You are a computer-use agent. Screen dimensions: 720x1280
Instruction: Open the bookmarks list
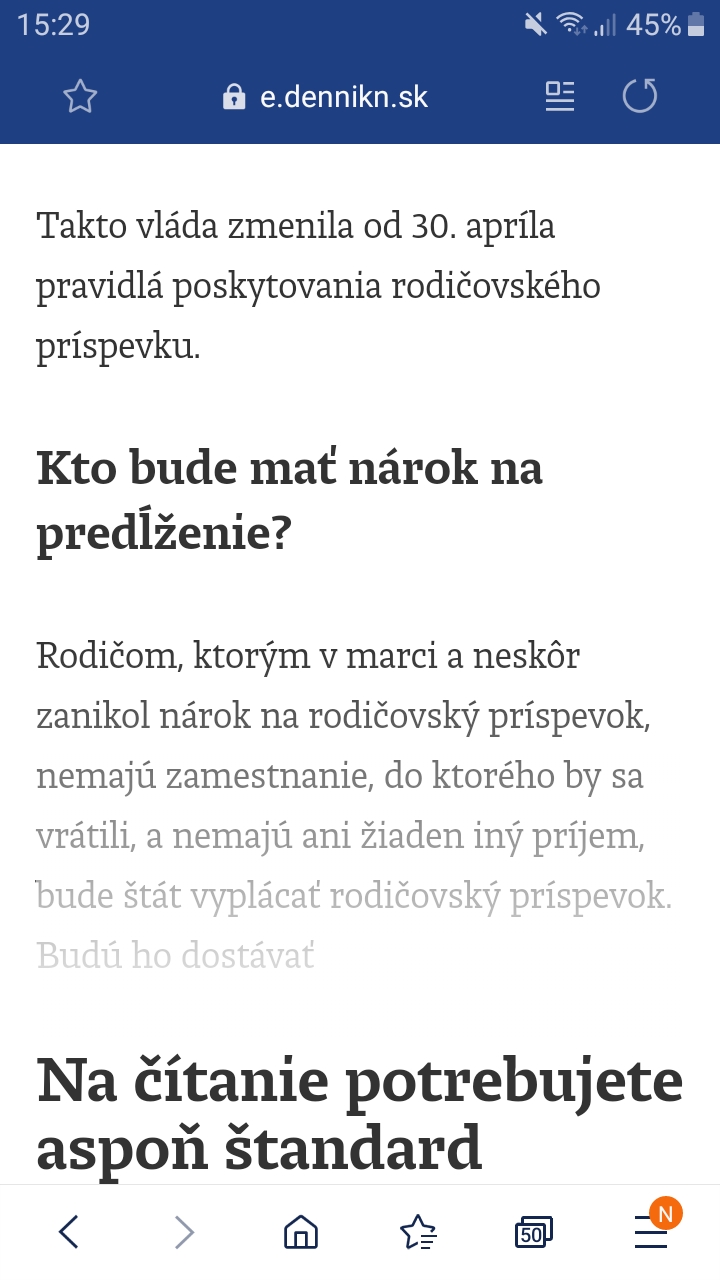418,1232
